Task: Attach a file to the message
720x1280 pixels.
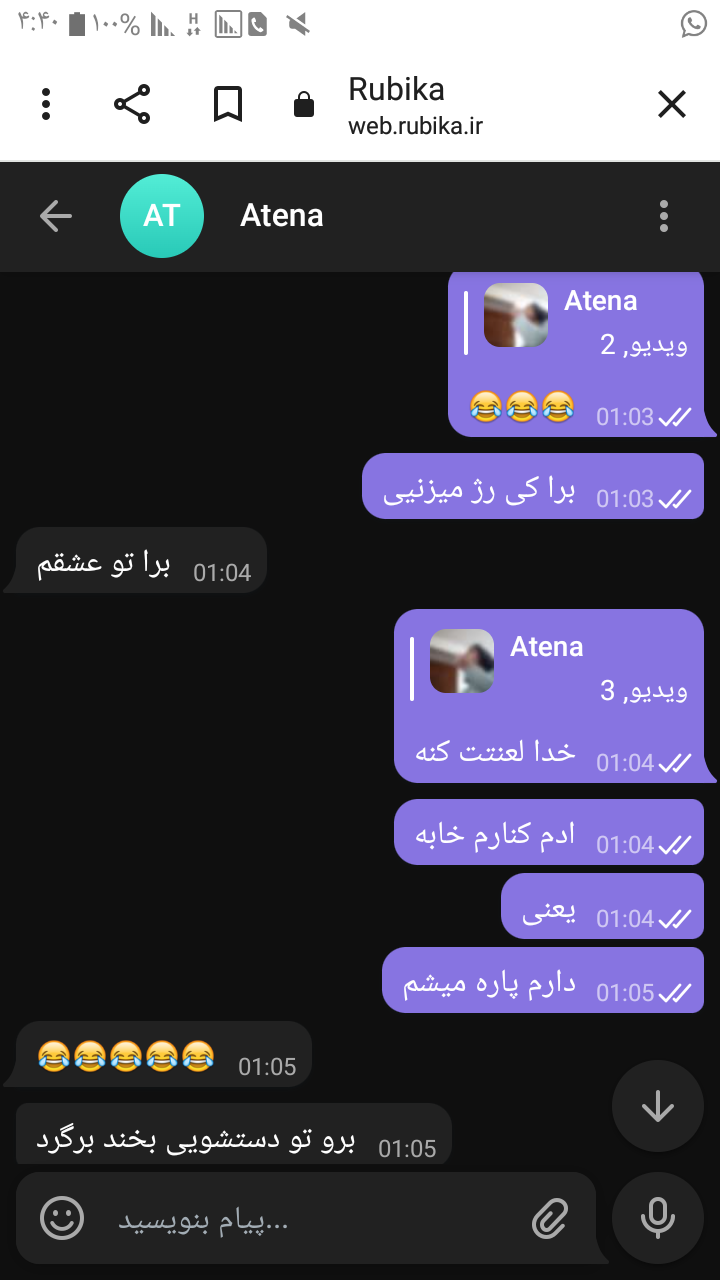Action: tap(550, 1219)
